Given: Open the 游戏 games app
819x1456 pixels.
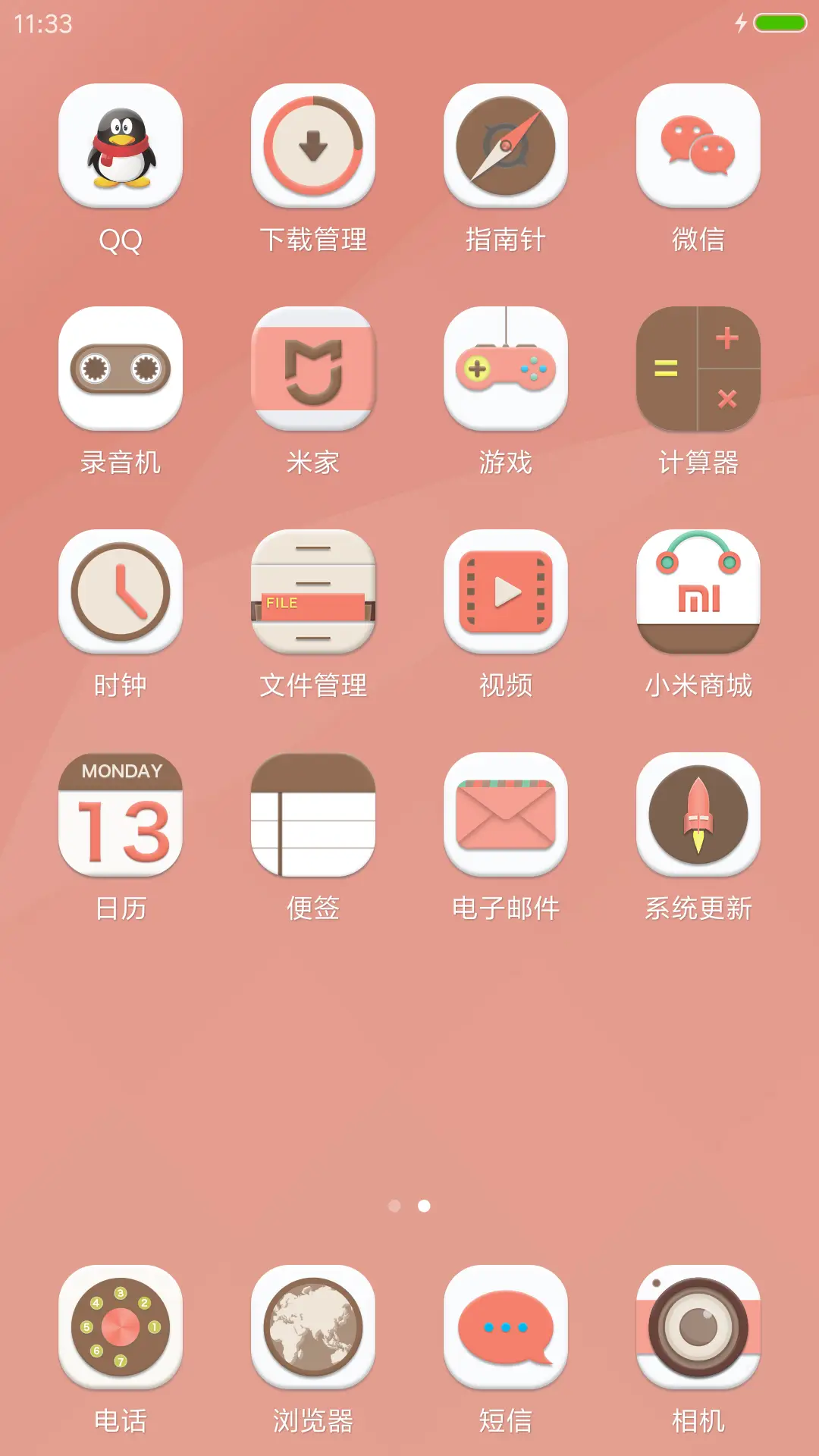Looking at the screenshot, I should tap(507, 369).
